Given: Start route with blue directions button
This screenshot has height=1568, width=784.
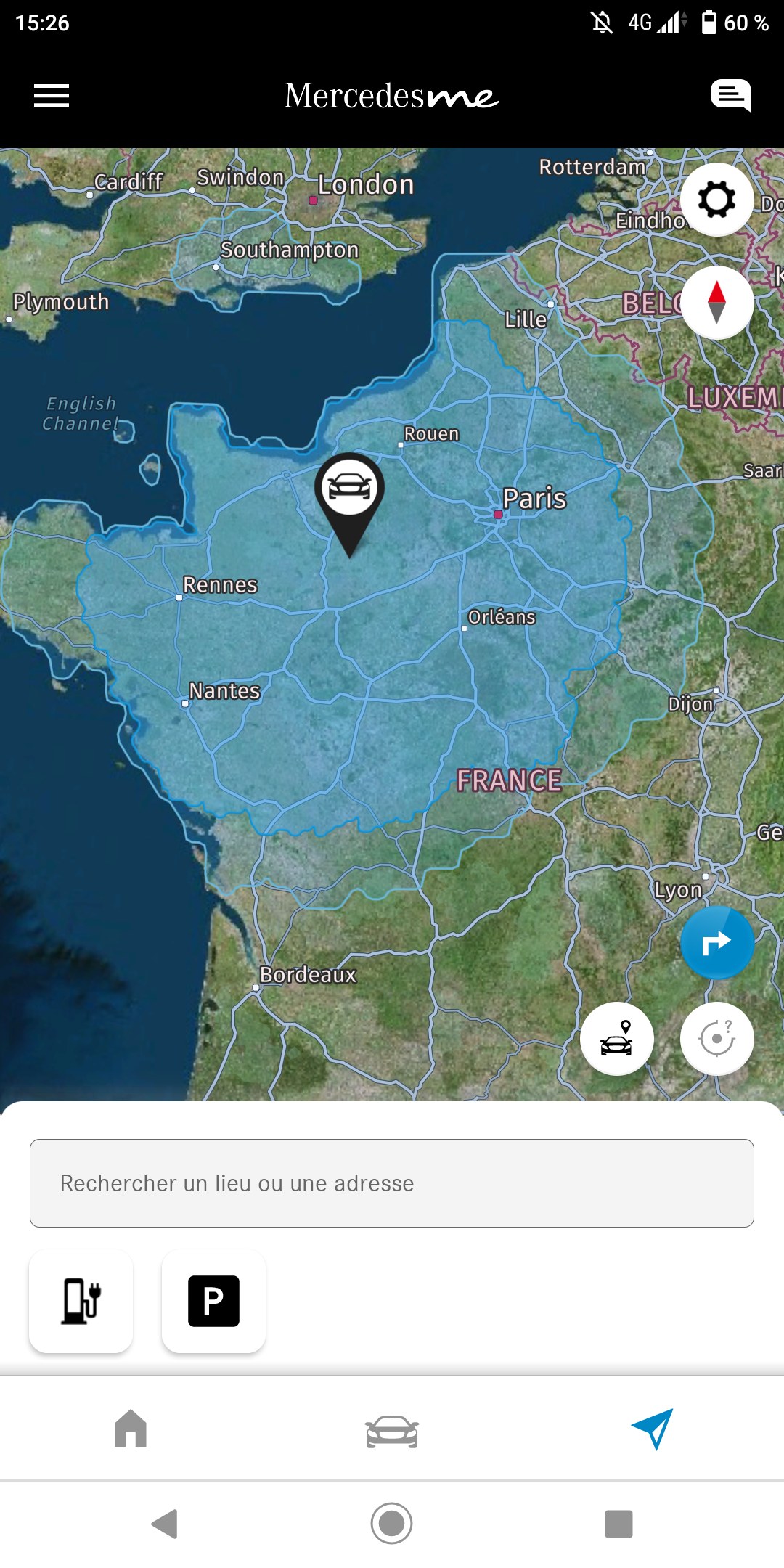Looking at the screenshot, I should [x=716, y=942].
